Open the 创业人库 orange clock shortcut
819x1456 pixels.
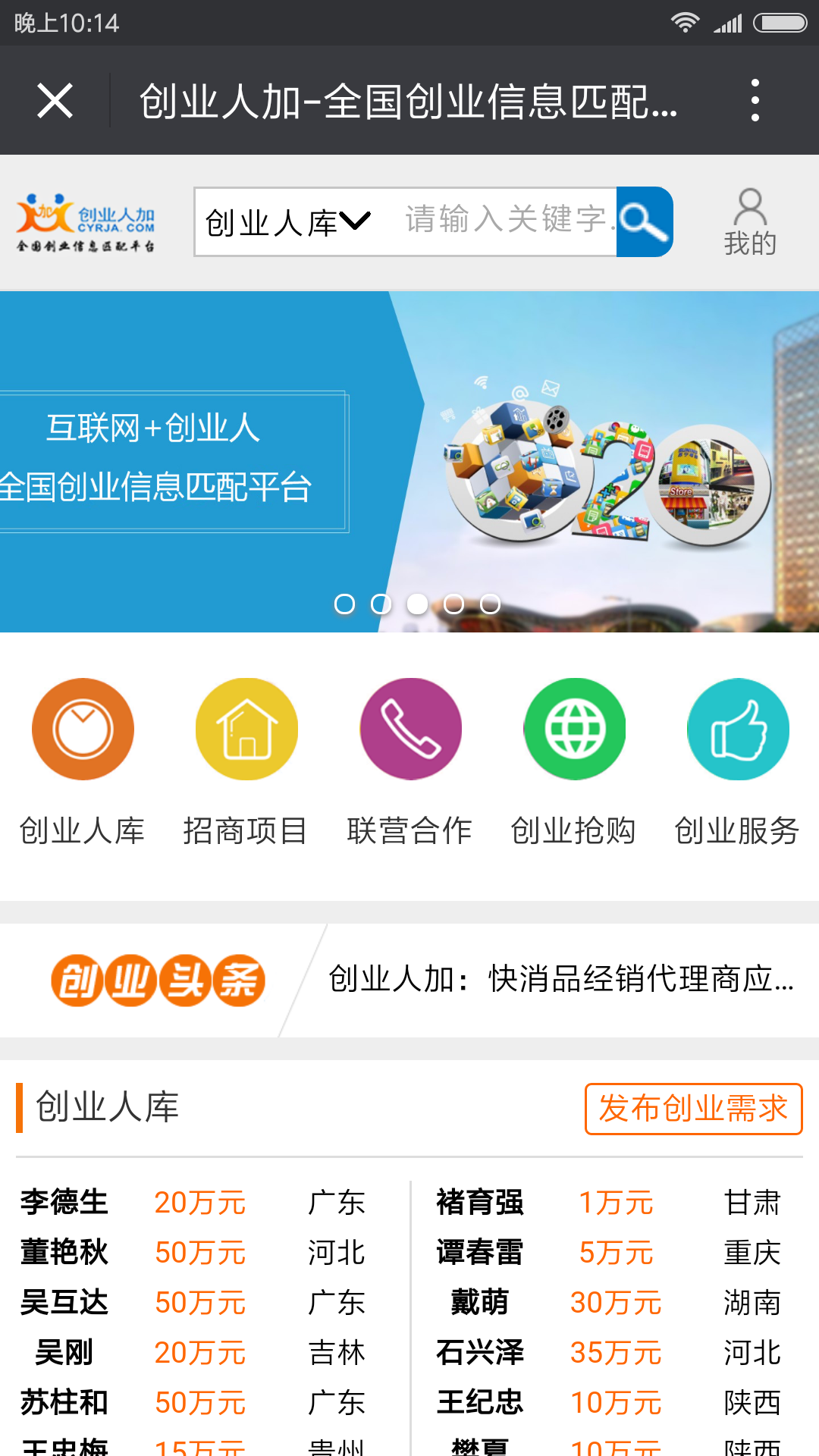point(83,730)
